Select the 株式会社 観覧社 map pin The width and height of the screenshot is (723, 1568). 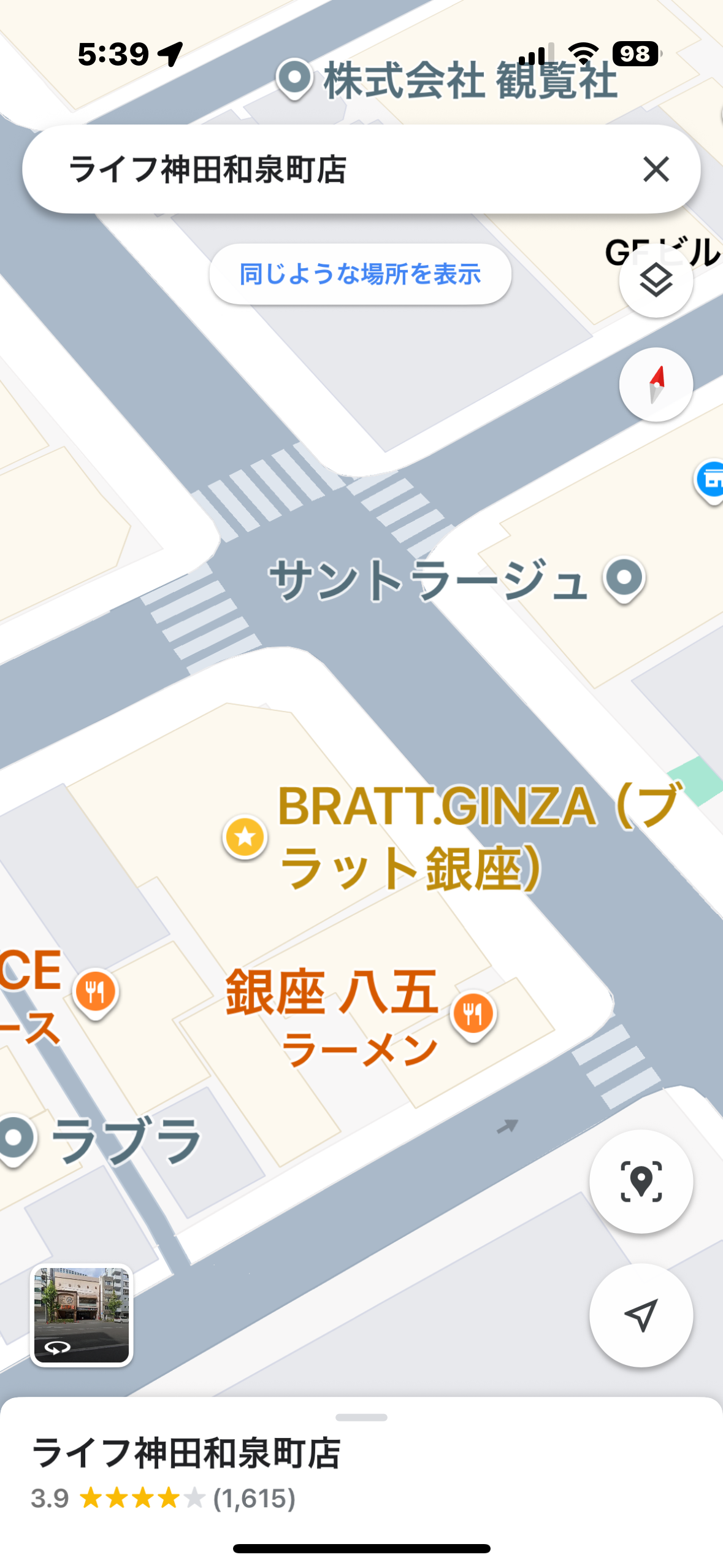point(295,79)
